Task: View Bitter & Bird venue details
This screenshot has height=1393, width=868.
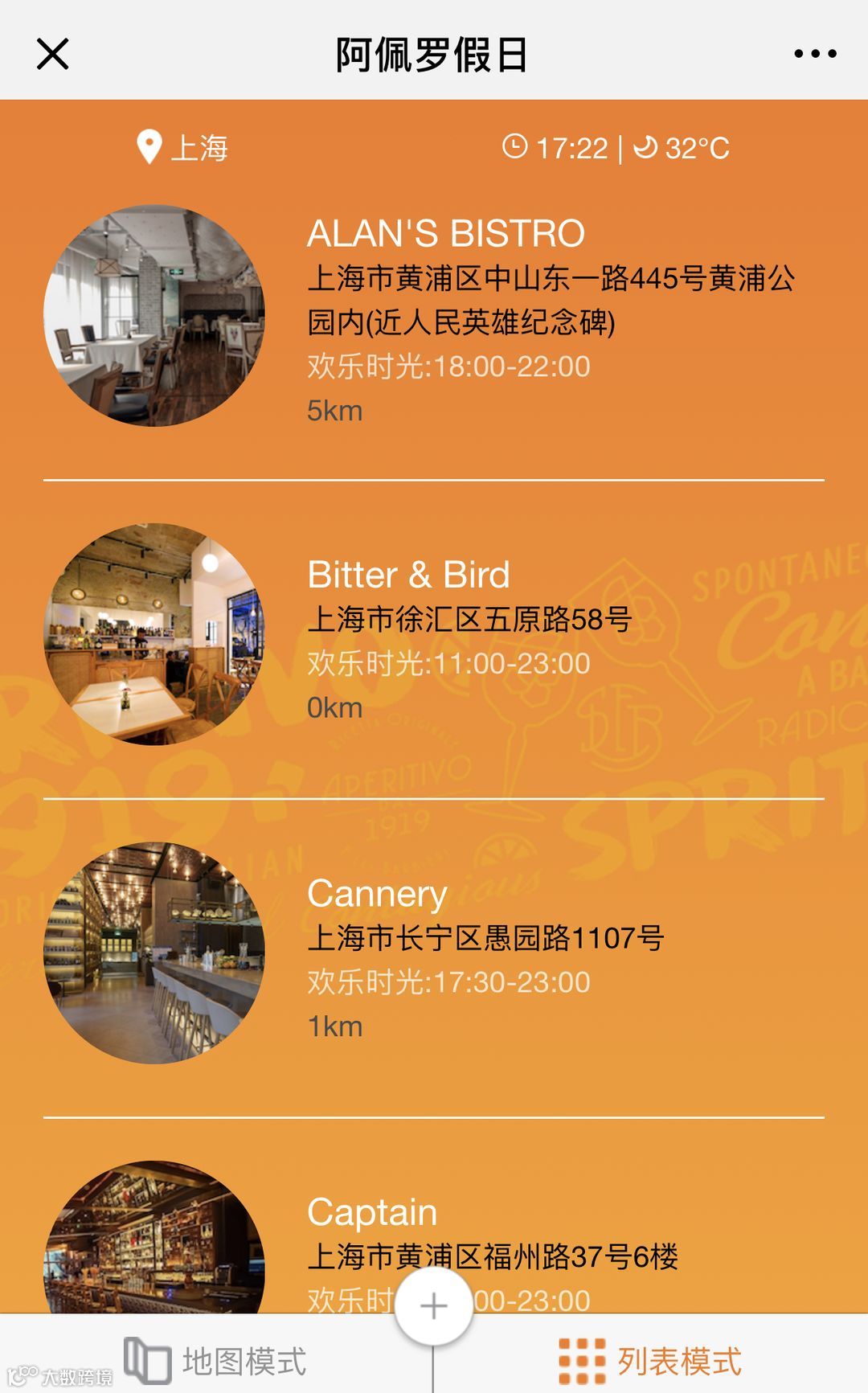Action: click(x=408, y=575)
